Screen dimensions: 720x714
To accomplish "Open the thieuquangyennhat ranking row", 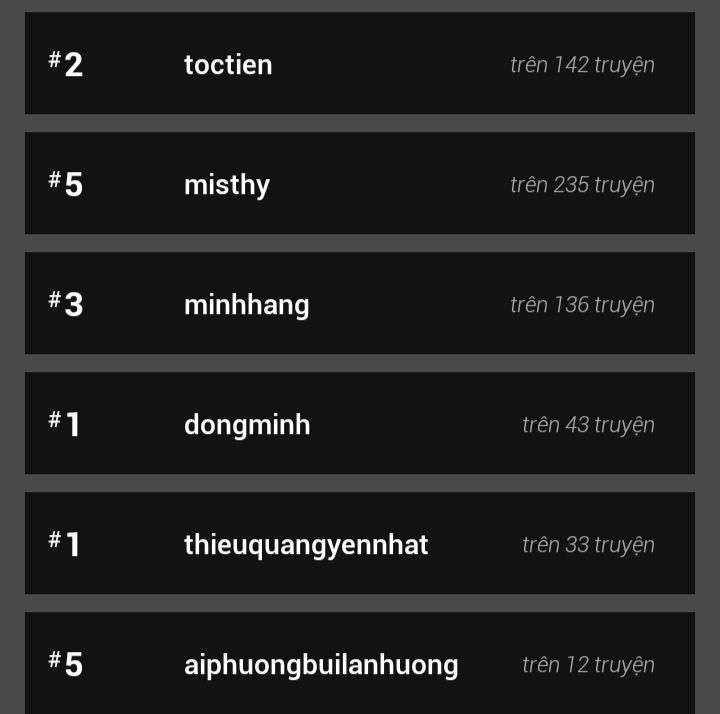I will tap(359, 544).
